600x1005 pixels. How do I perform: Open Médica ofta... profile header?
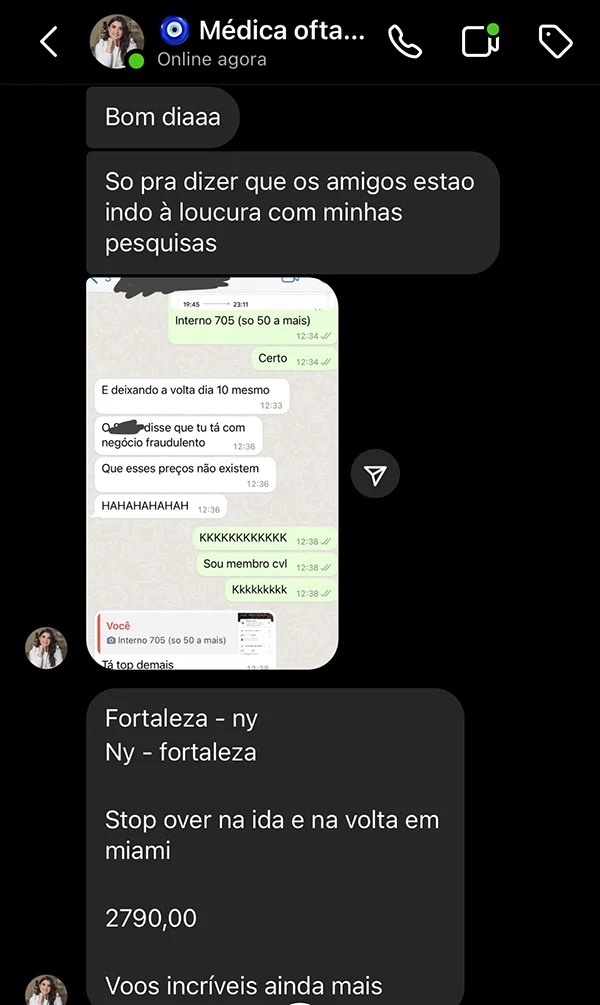tap(265, 42)
